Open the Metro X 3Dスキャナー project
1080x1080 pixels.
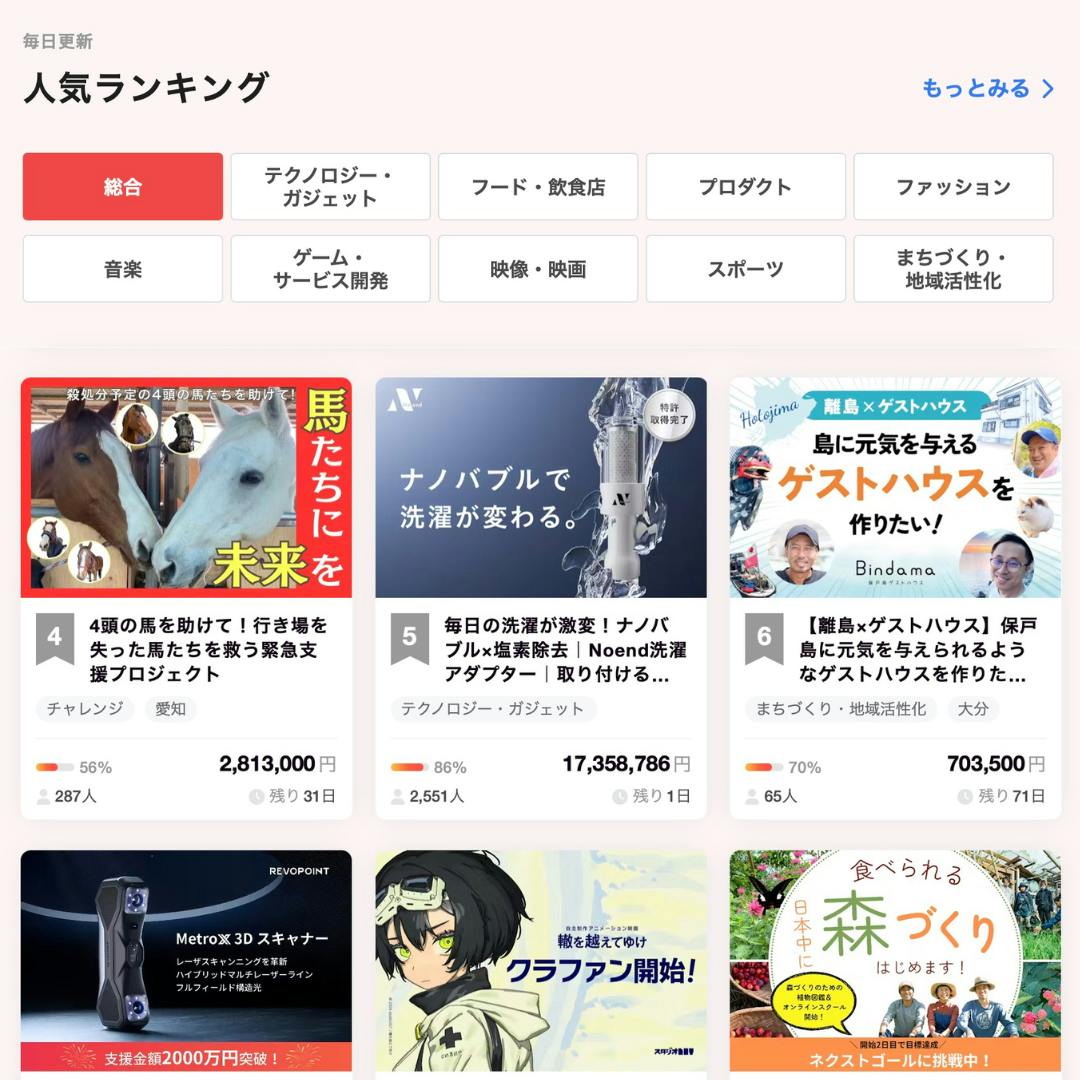(186, 960)
